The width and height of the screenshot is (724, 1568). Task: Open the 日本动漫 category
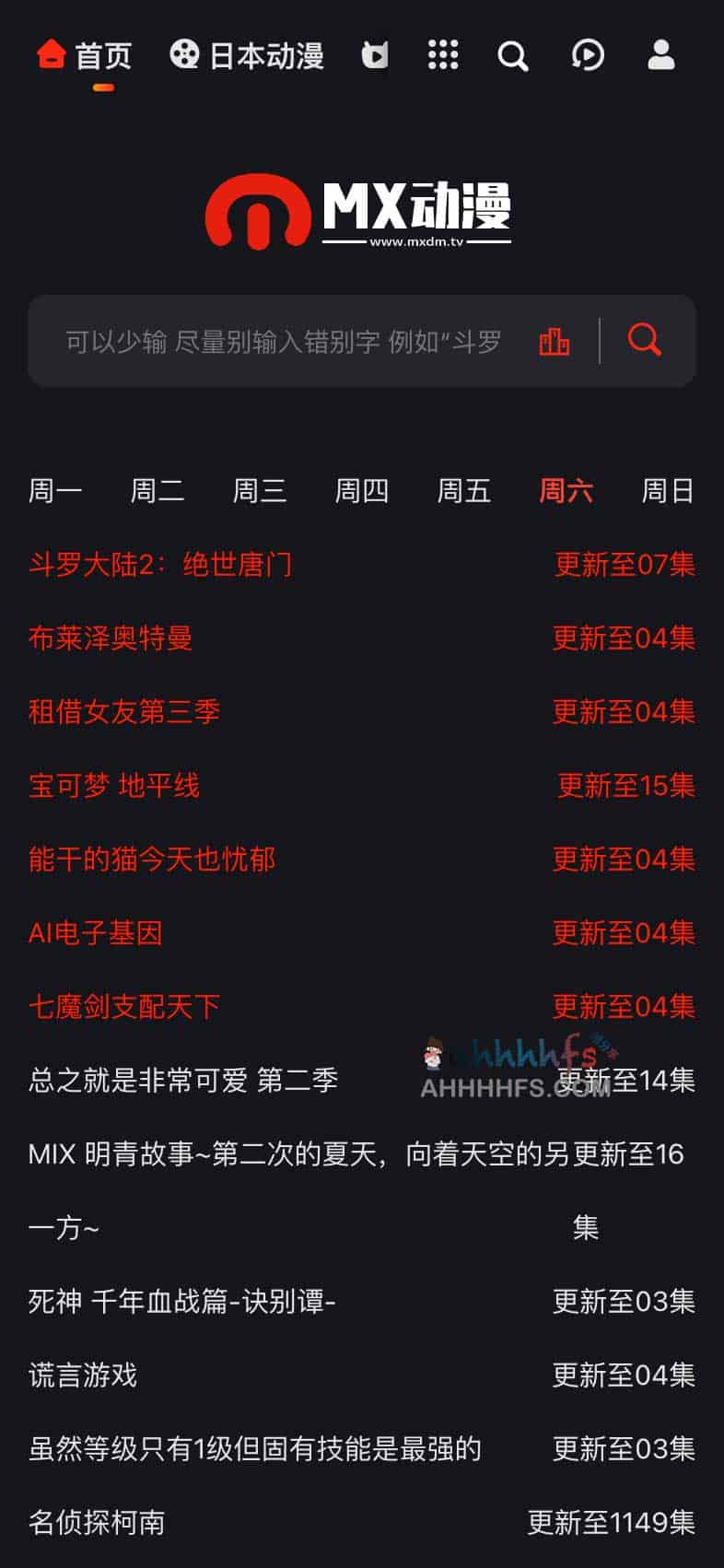point(247,56)
